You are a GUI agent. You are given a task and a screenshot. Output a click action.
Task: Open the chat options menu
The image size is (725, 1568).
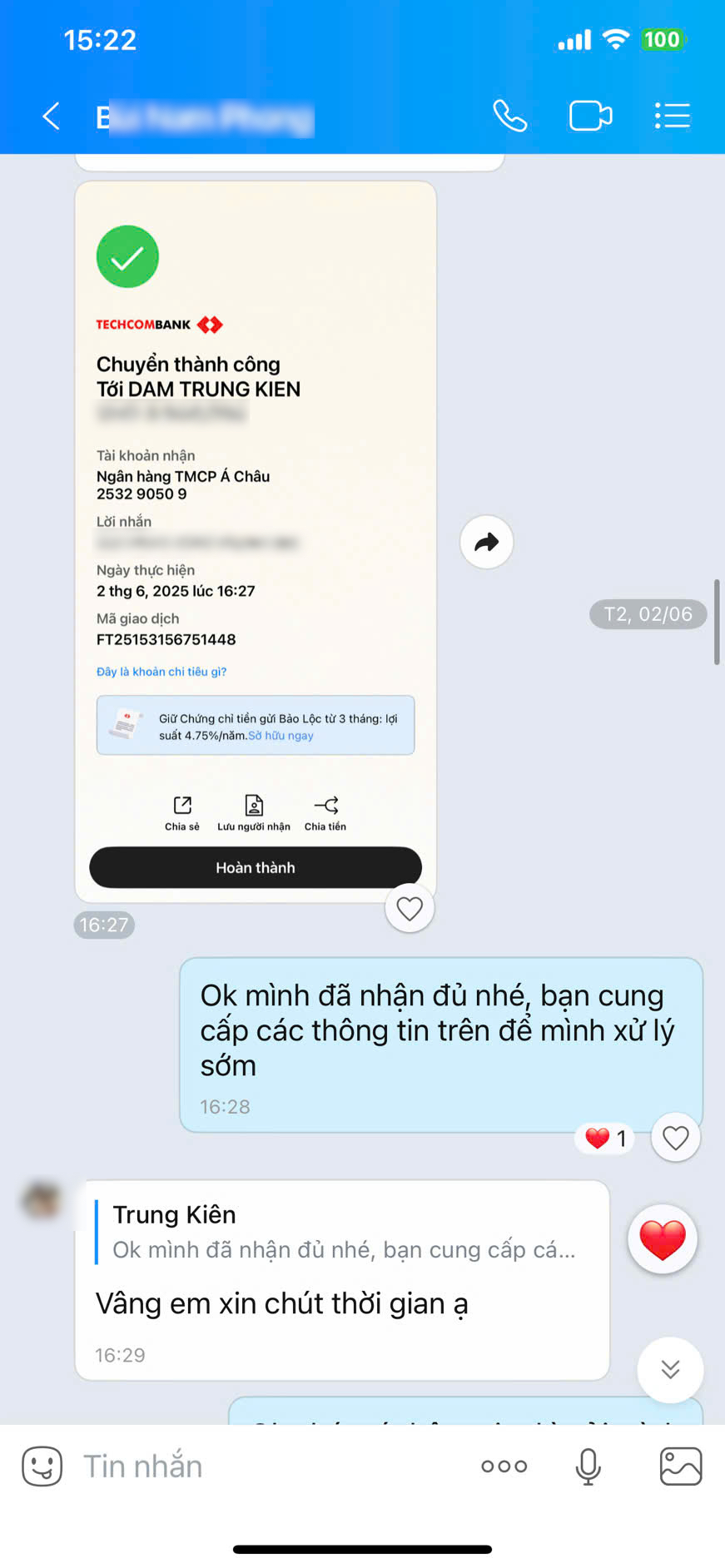click(672, 117)
